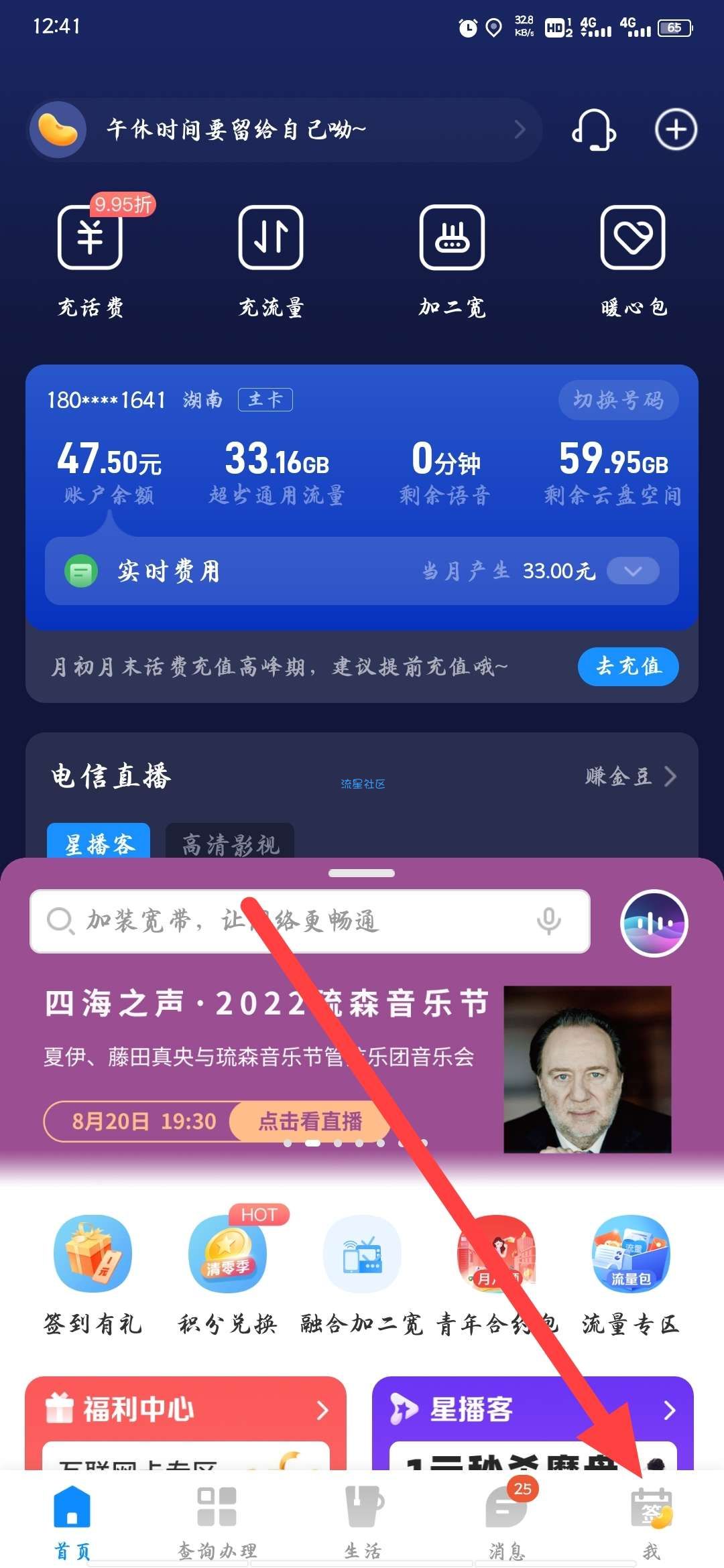724x1568 pixels.
Task: Open 加二宽 broadband option
Action: 452,259
